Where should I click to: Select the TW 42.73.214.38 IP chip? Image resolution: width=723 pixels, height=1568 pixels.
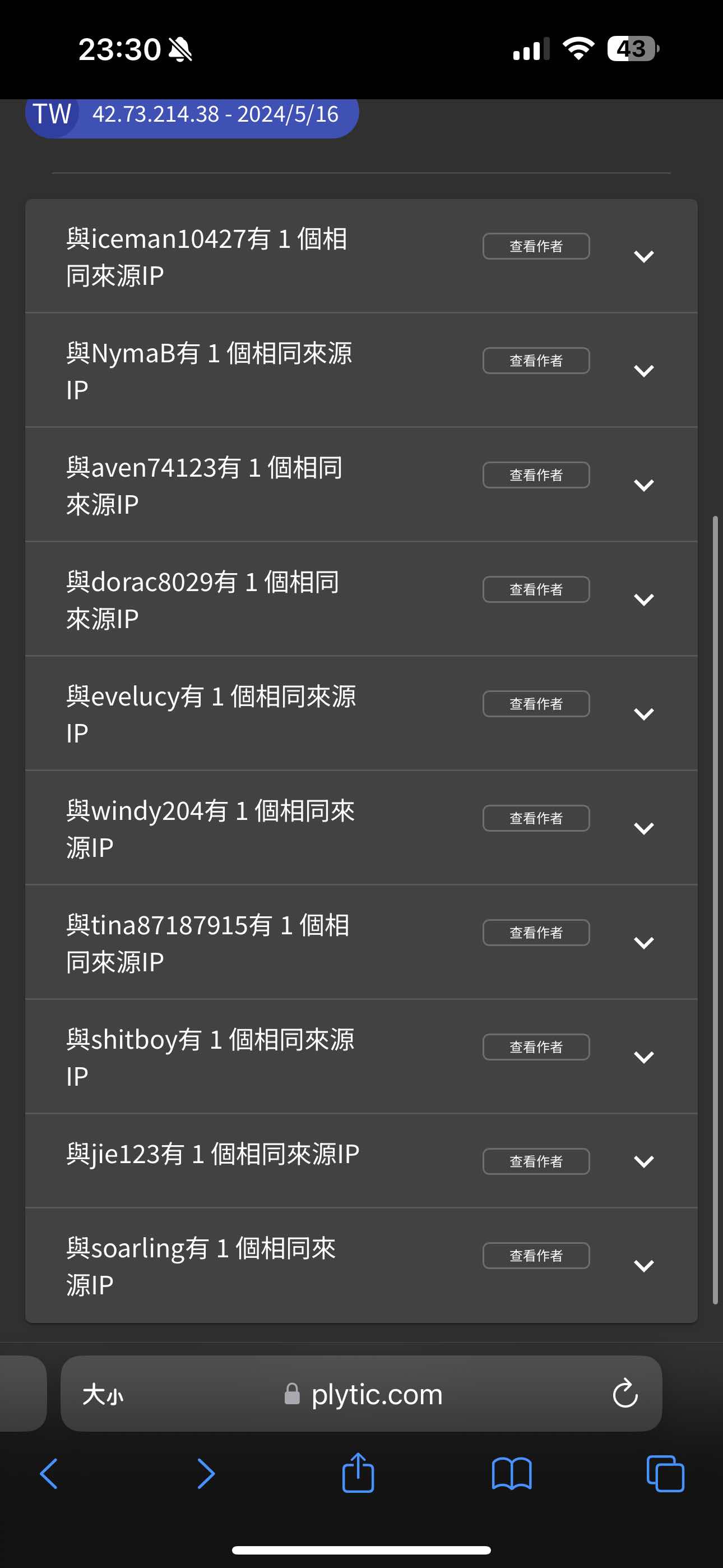(192, 114)
